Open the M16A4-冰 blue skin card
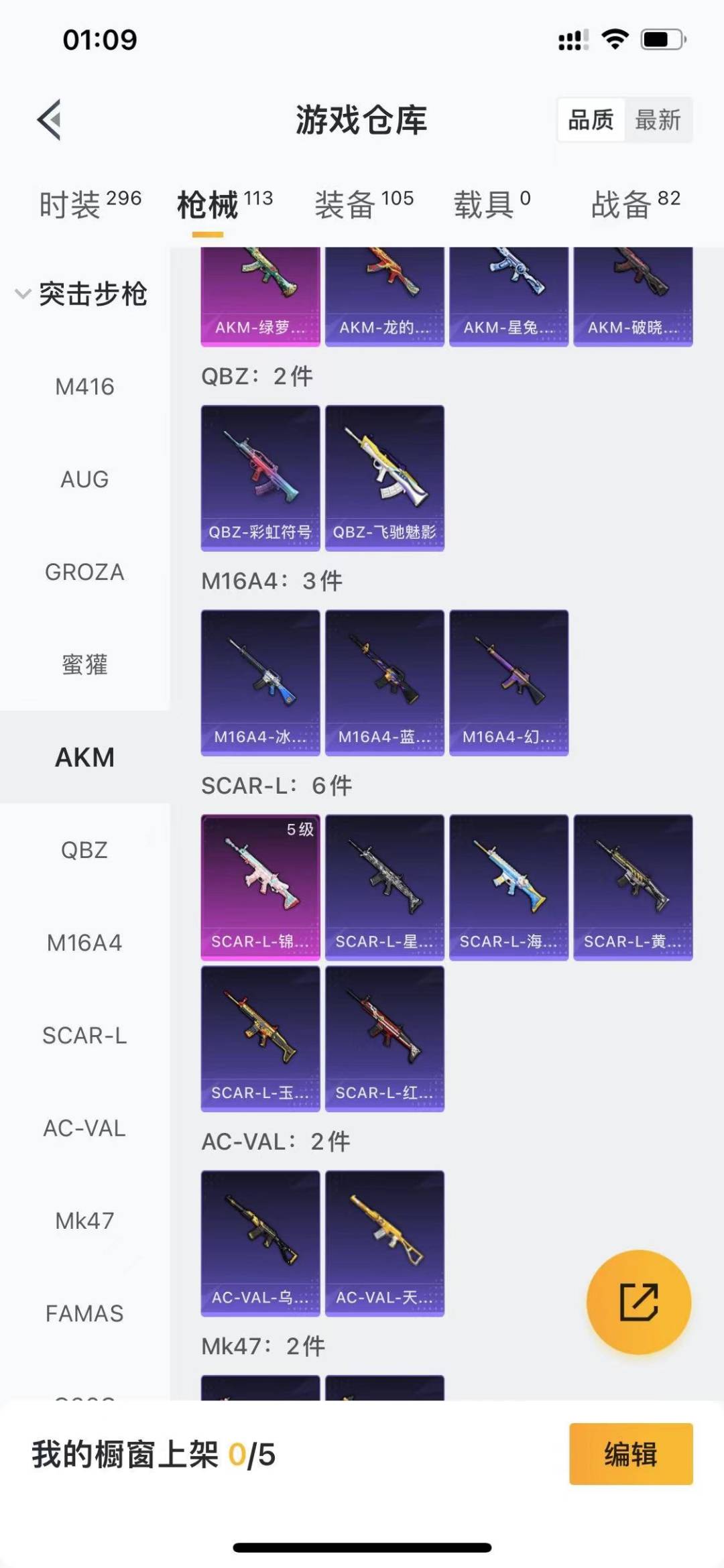Image resolution: width=724 pixels, height=1568 pixels. (259, 680)
